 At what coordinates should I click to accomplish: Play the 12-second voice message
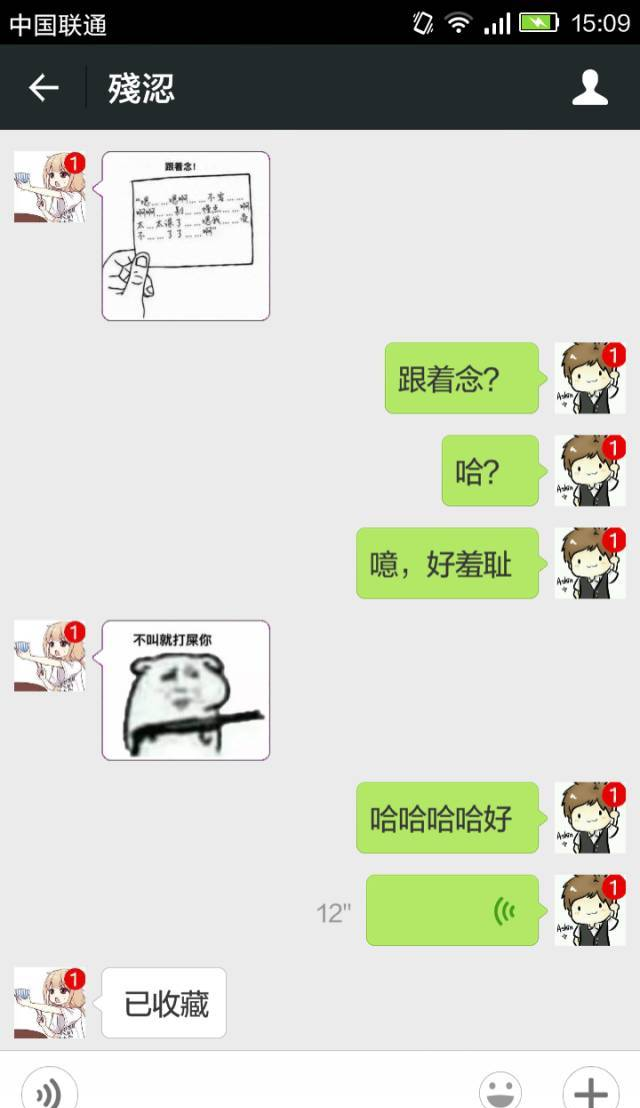point(452,910)
